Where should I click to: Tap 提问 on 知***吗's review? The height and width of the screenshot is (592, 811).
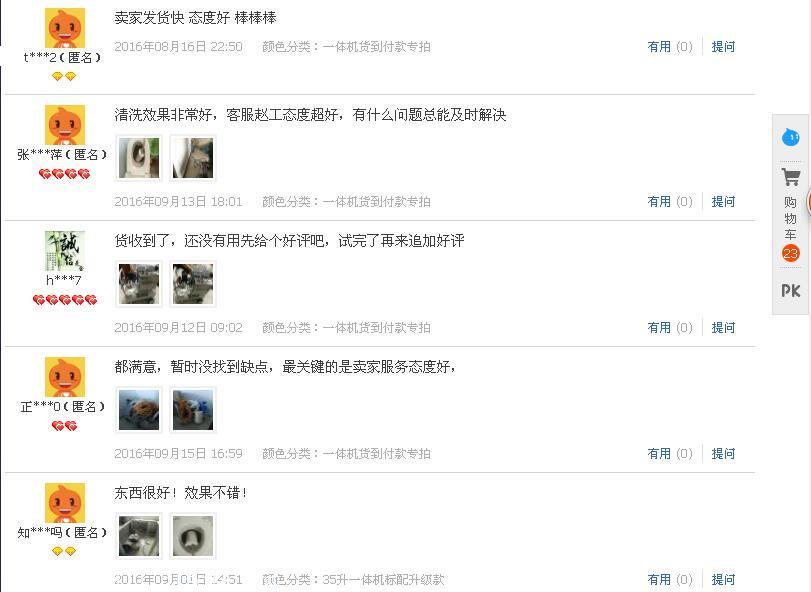[723, 579]
